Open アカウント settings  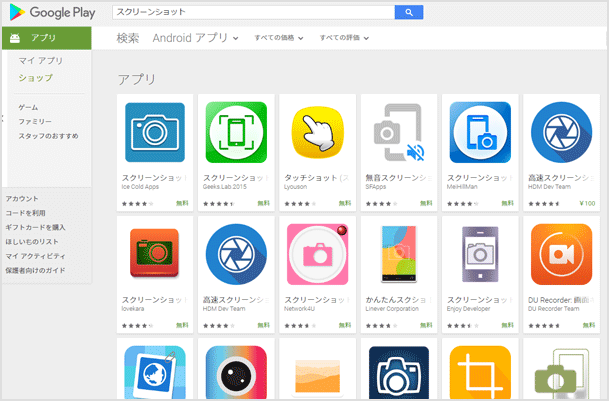[x=22, y=199]
